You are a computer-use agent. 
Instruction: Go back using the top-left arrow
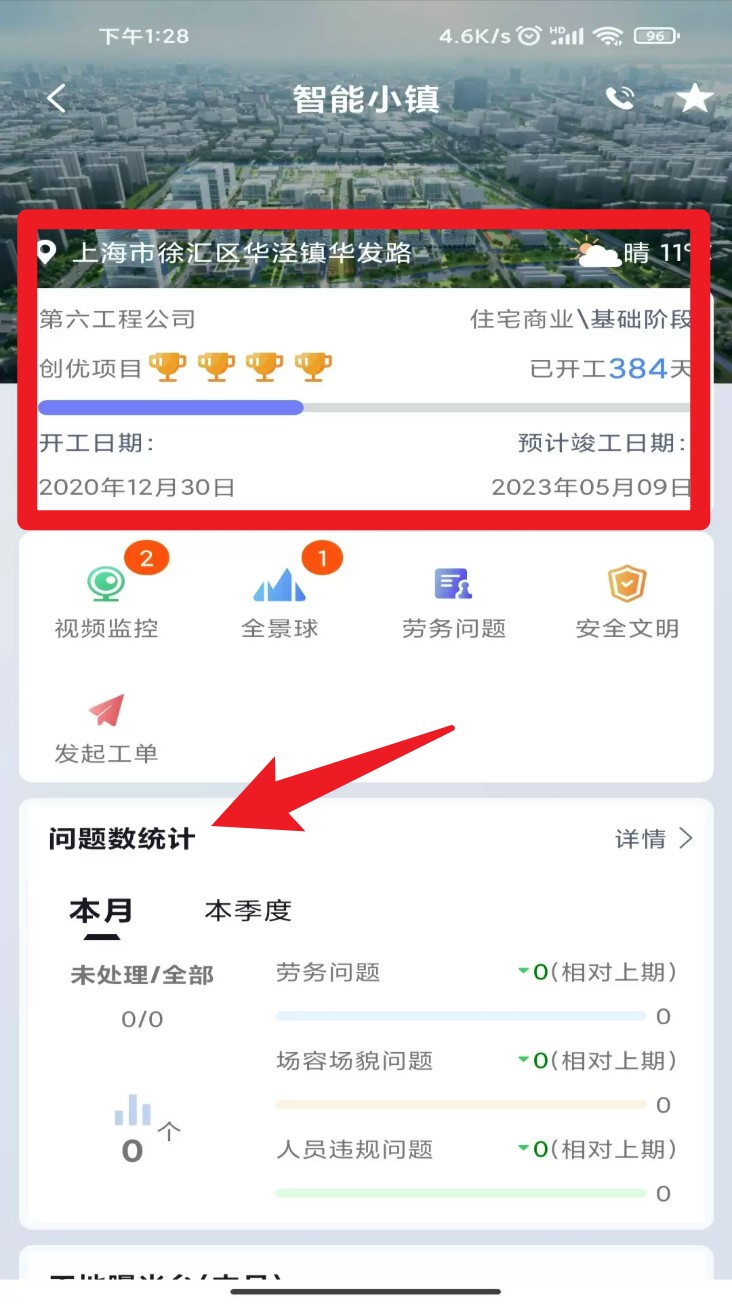point(57,98)
